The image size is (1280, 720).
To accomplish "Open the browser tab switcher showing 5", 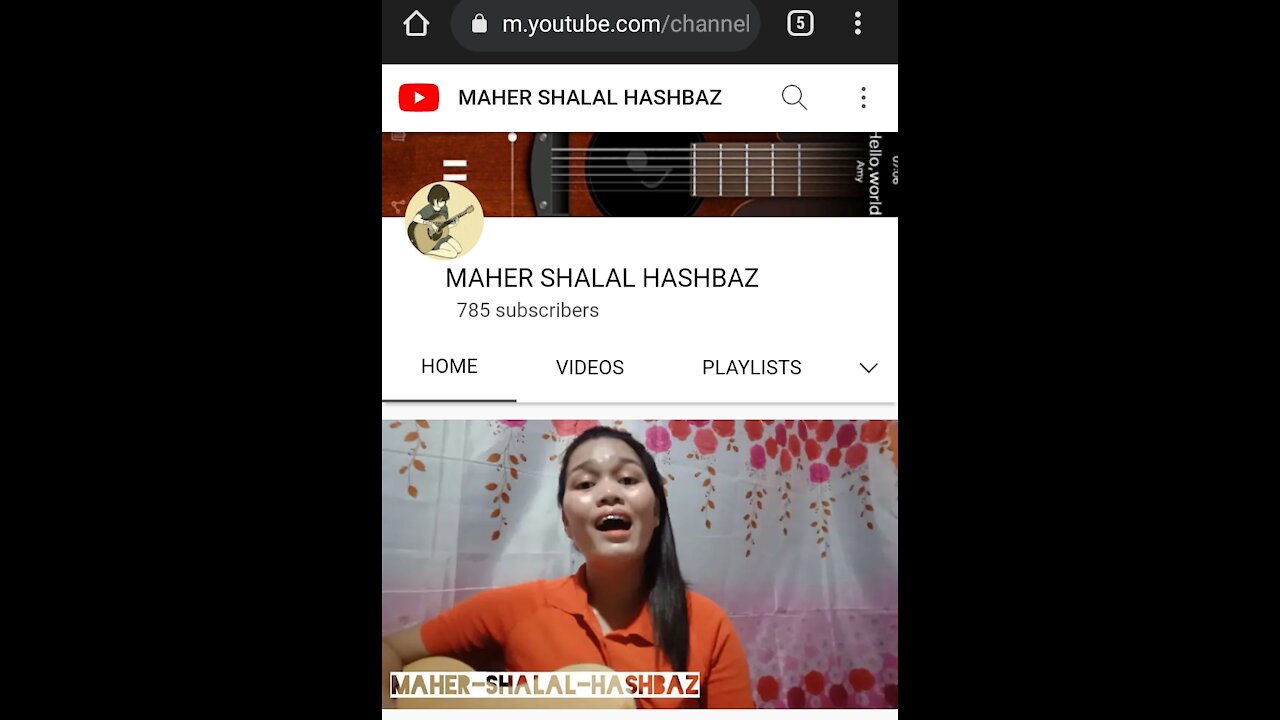I will pos(800,24).
